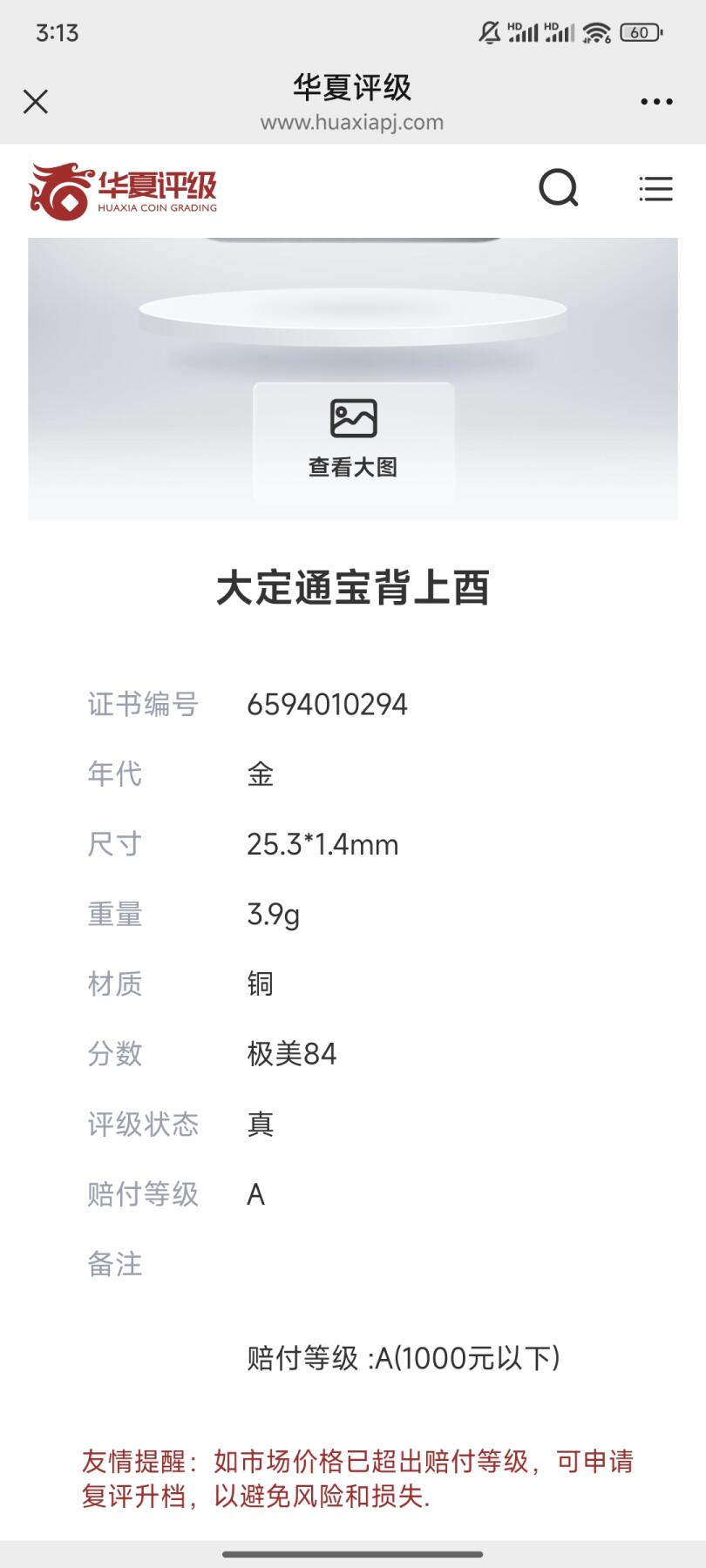The image size is (706, 1568).
Task: Open the search on the Huaxia grading site
Action: coord(560,188)
